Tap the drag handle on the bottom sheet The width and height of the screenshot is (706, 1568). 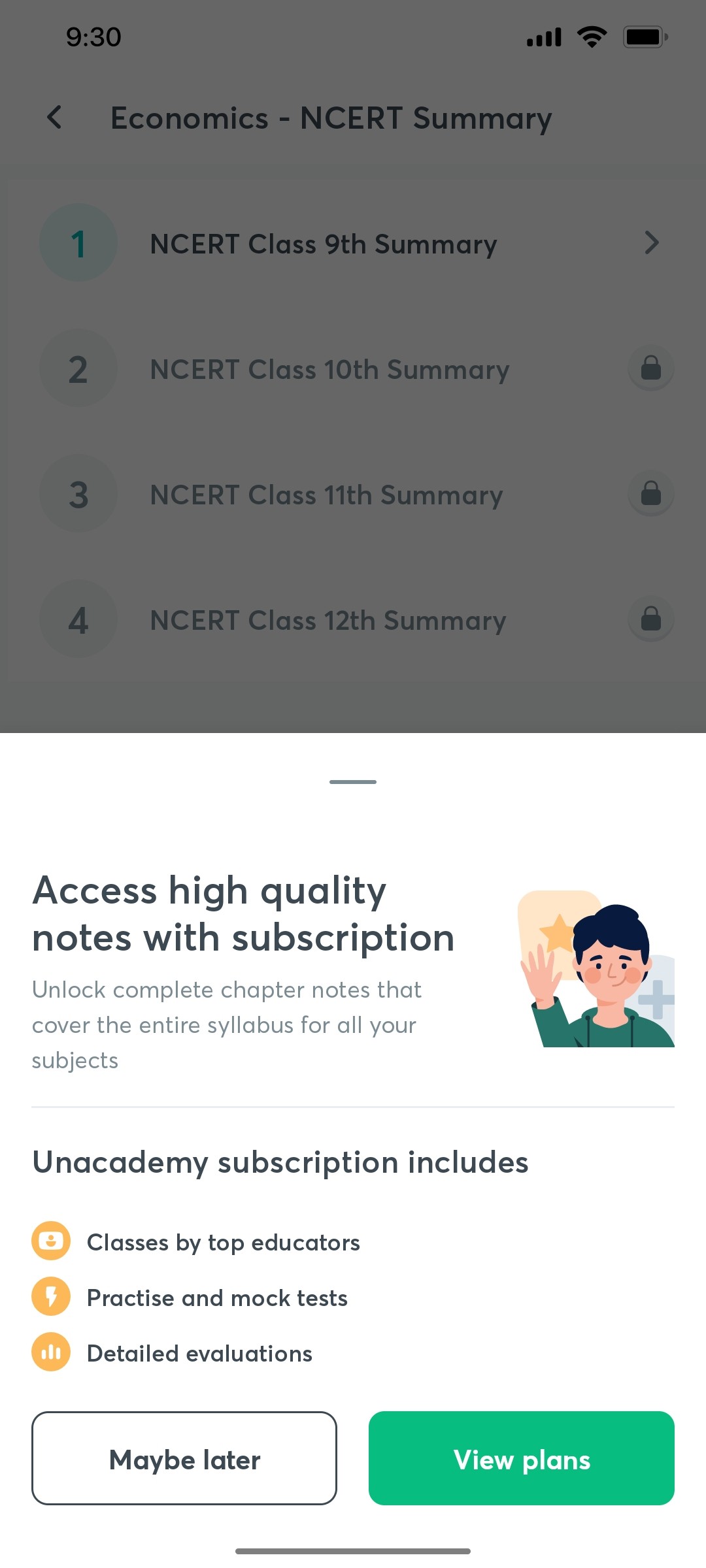click(x=352, y=781)
